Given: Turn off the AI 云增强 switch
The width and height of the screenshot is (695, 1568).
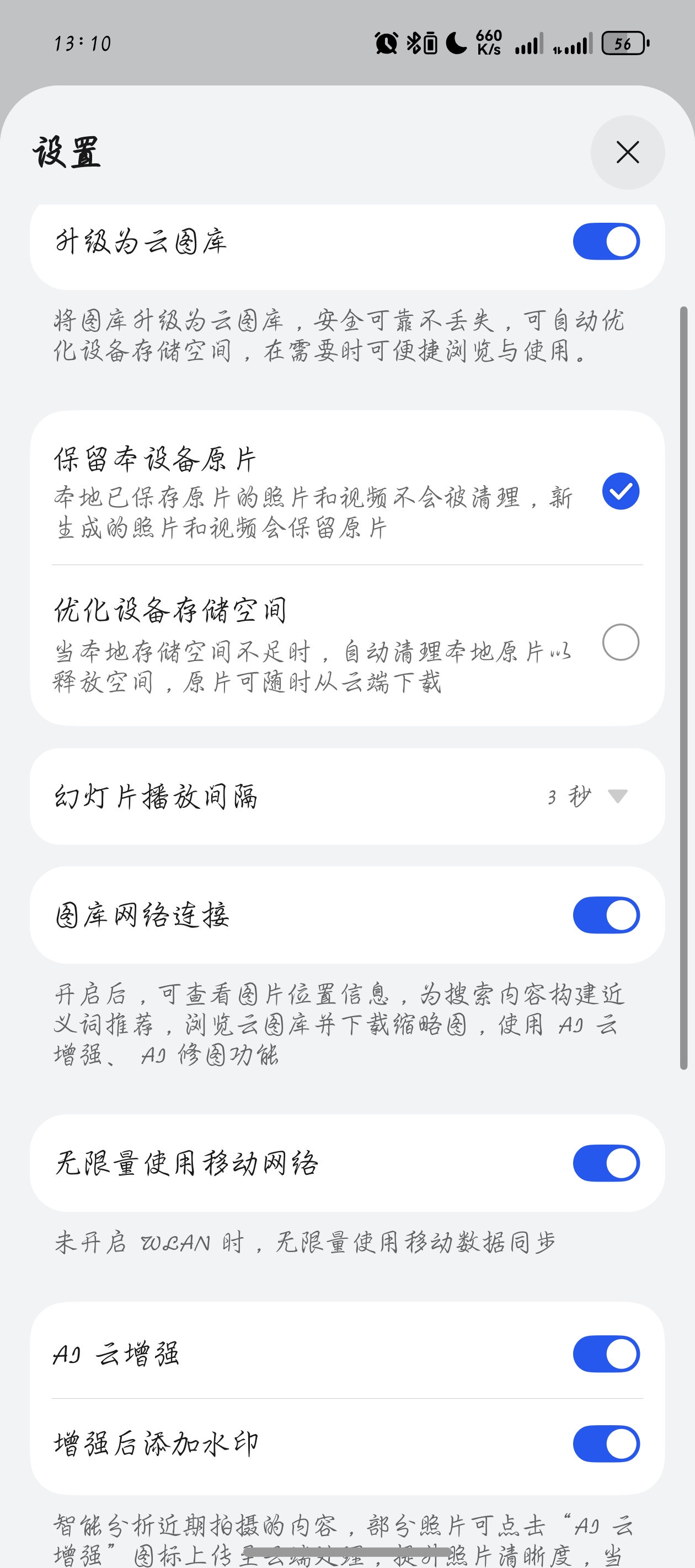Looking at the screenshot, I should 606,1354.
